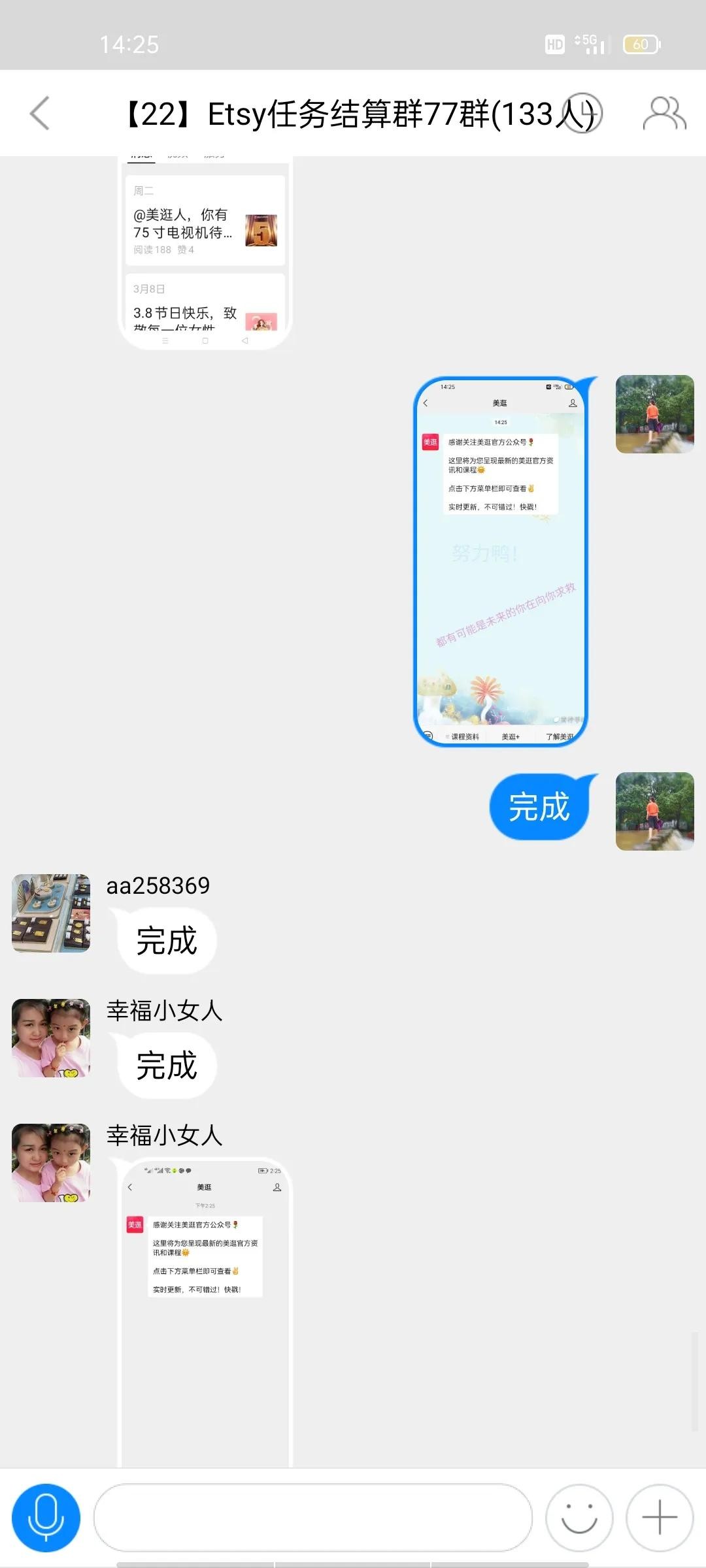Open 幸福小女人's shared screenshot image
Image resolution: width=706 pixels, height=1568 pixels.
point(205,1313)
